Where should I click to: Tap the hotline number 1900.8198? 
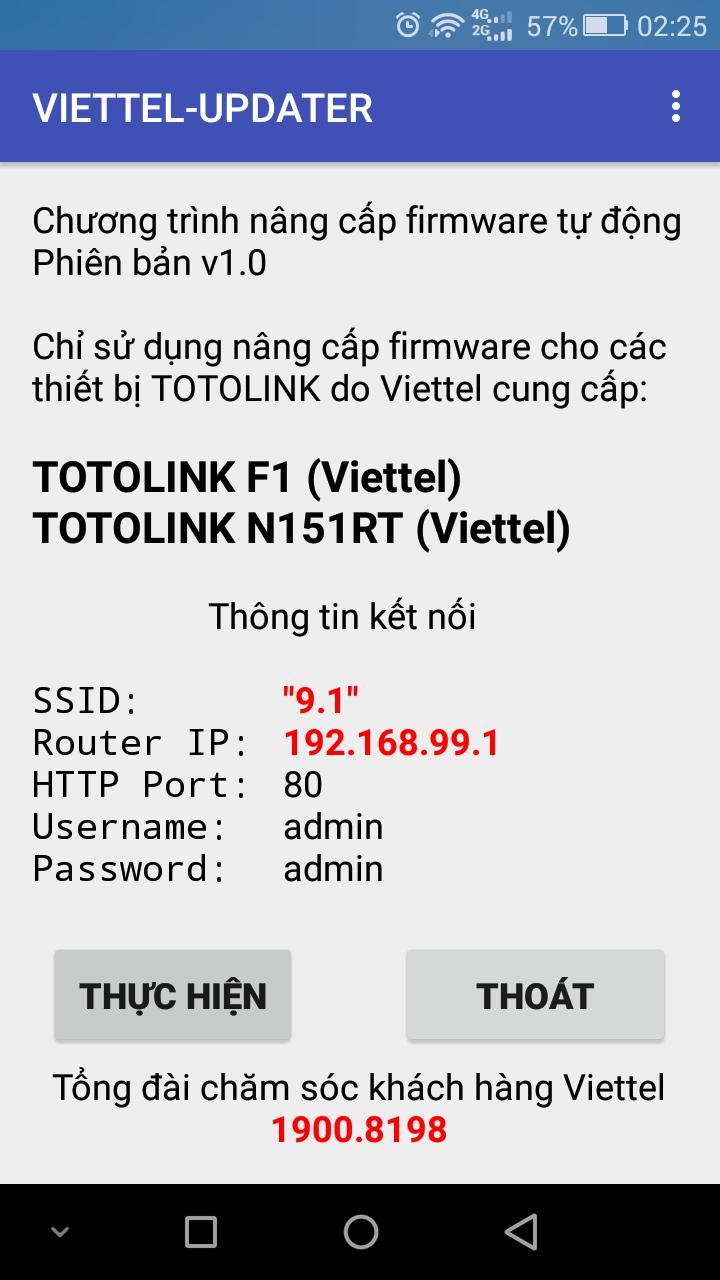pos(360,1131)
